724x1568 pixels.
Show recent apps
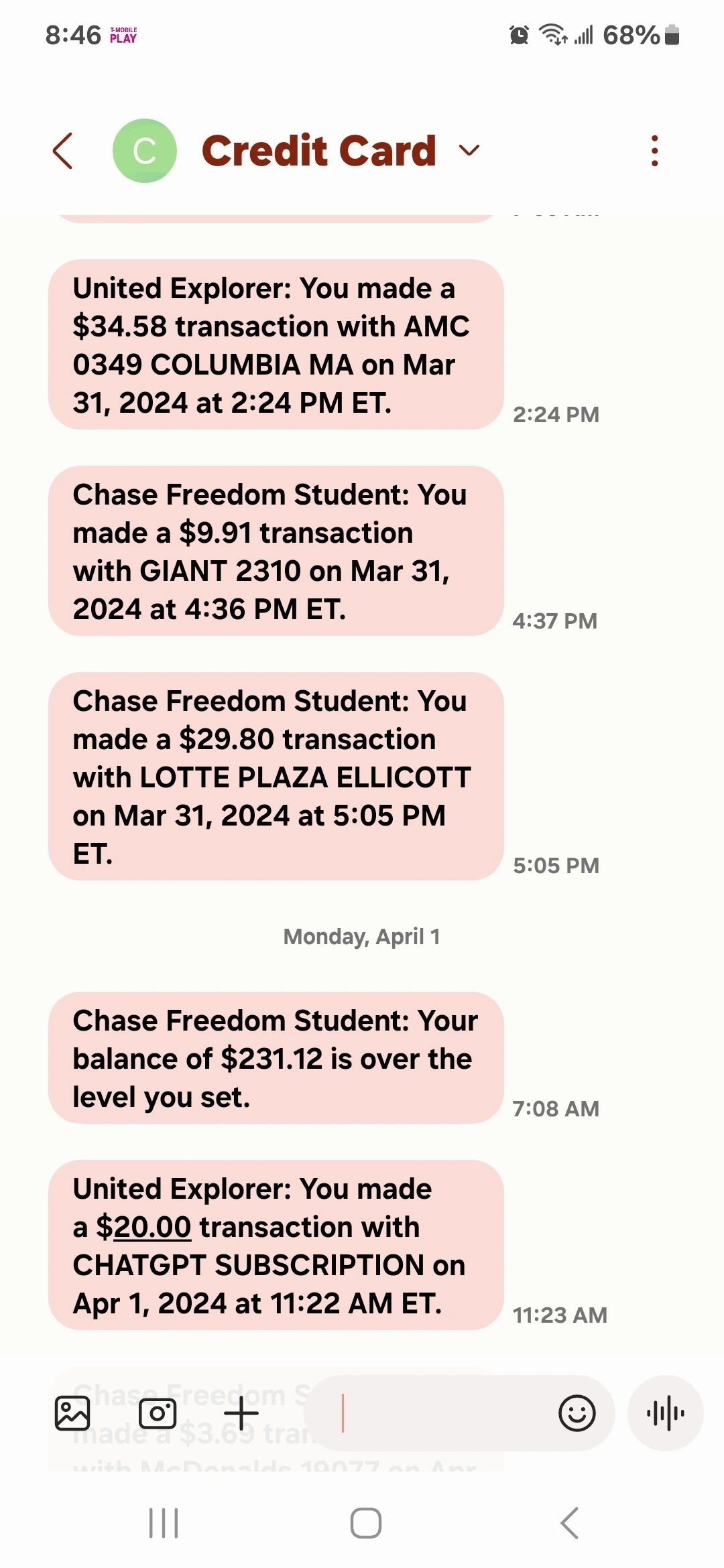click(x=164, y=1523)
